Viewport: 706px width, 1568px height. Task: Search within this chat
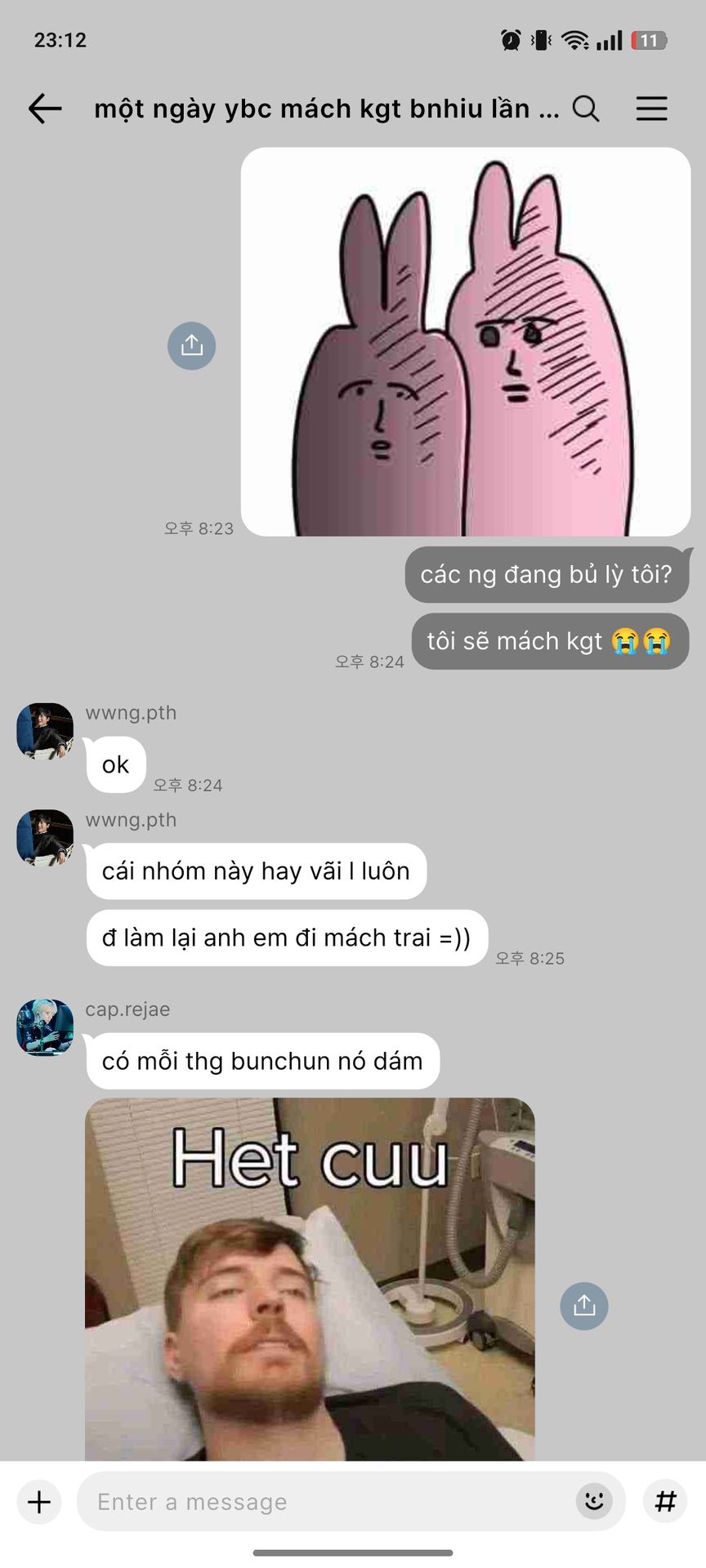click(585, 109)
